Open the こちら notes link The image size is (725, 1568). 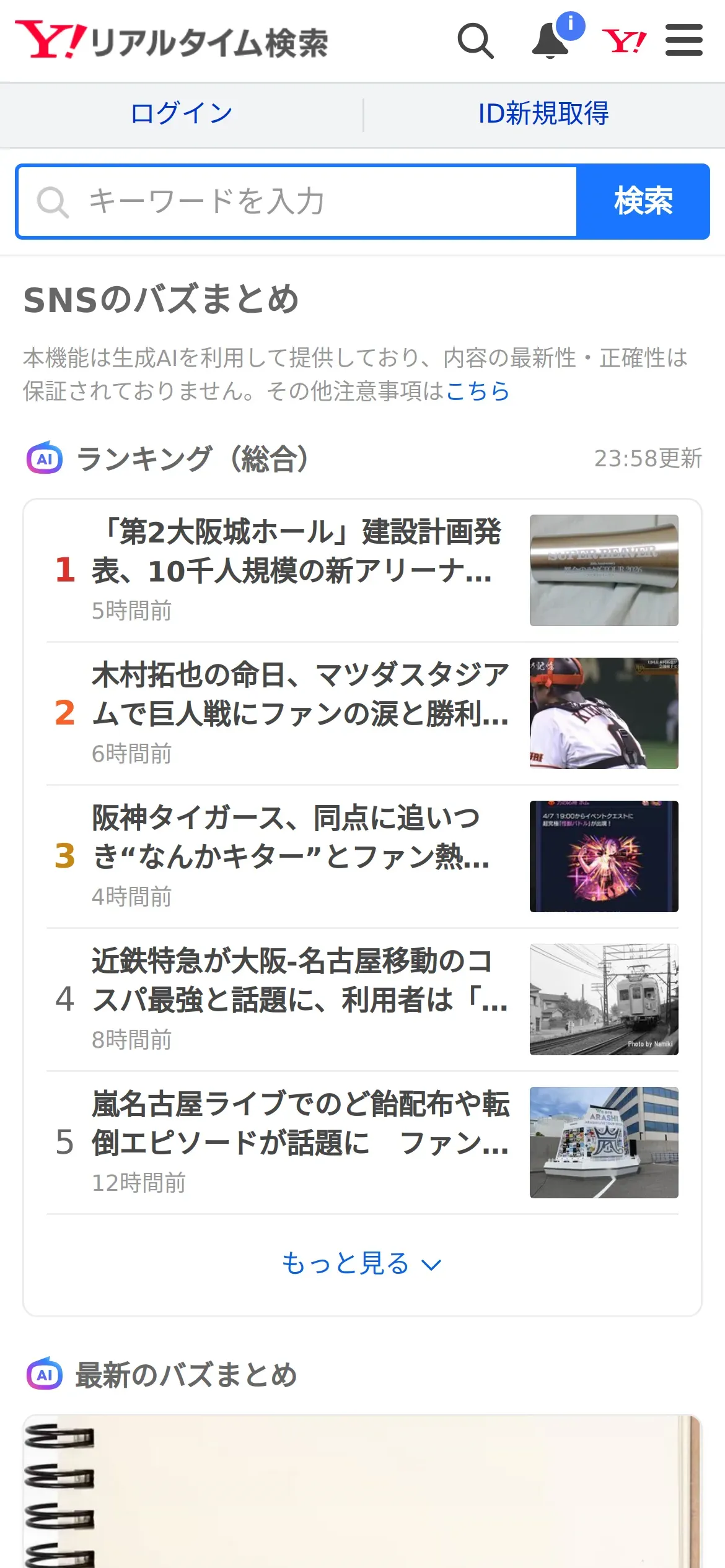coord(478,391)
